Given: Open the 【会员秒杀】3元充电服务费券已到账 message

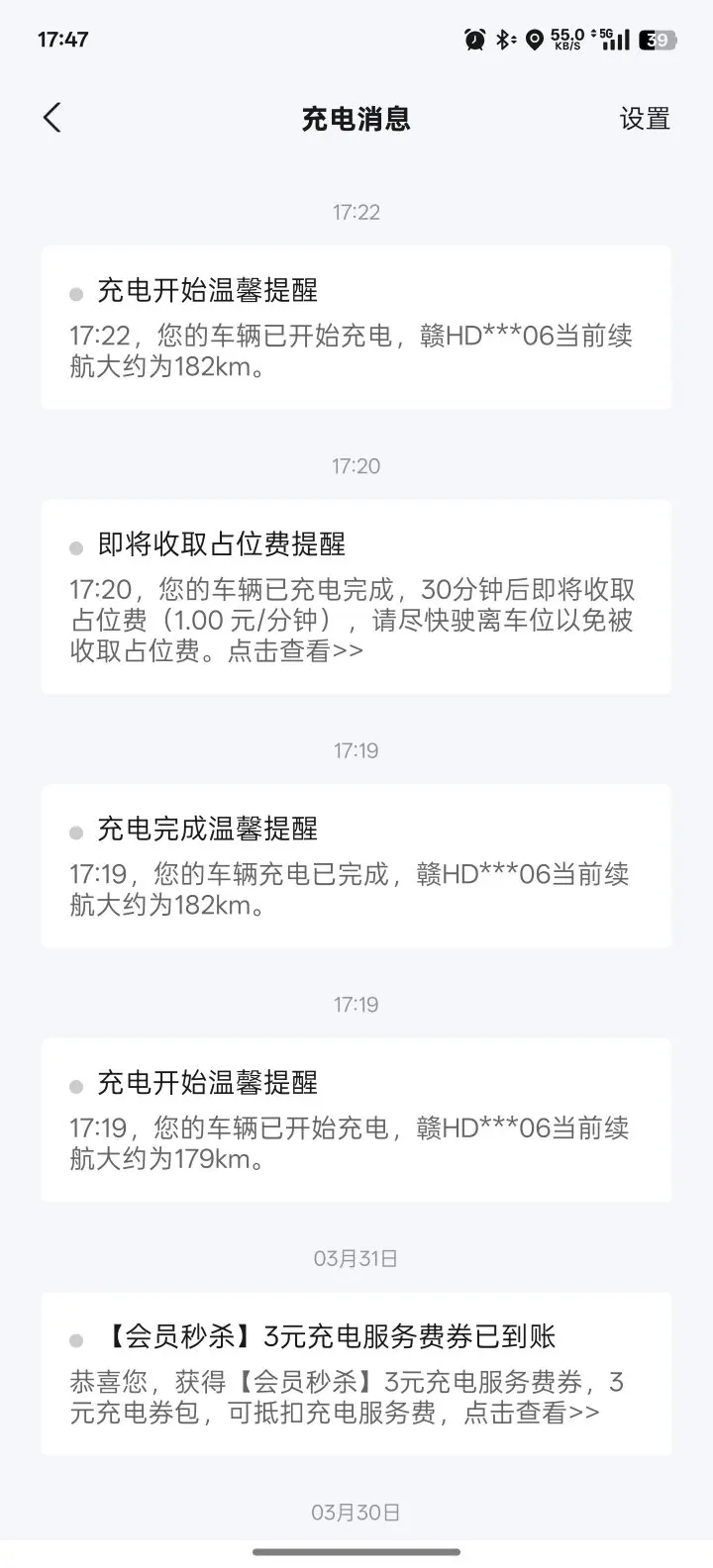Looking at the screenshot, I should pyautogui.click(x=356, y=1374).
